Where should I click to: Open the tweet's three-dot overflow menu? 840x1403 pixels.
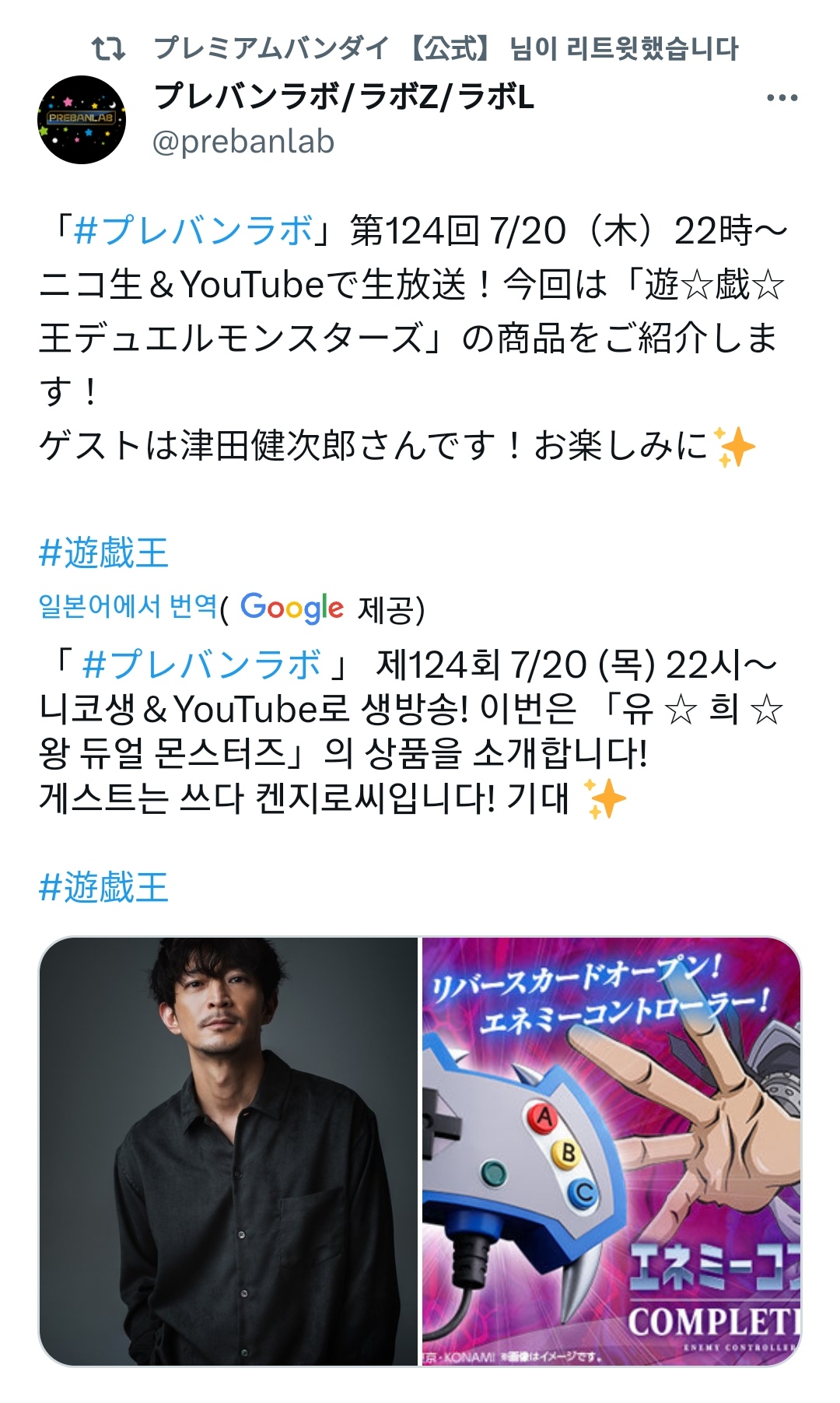782,98
